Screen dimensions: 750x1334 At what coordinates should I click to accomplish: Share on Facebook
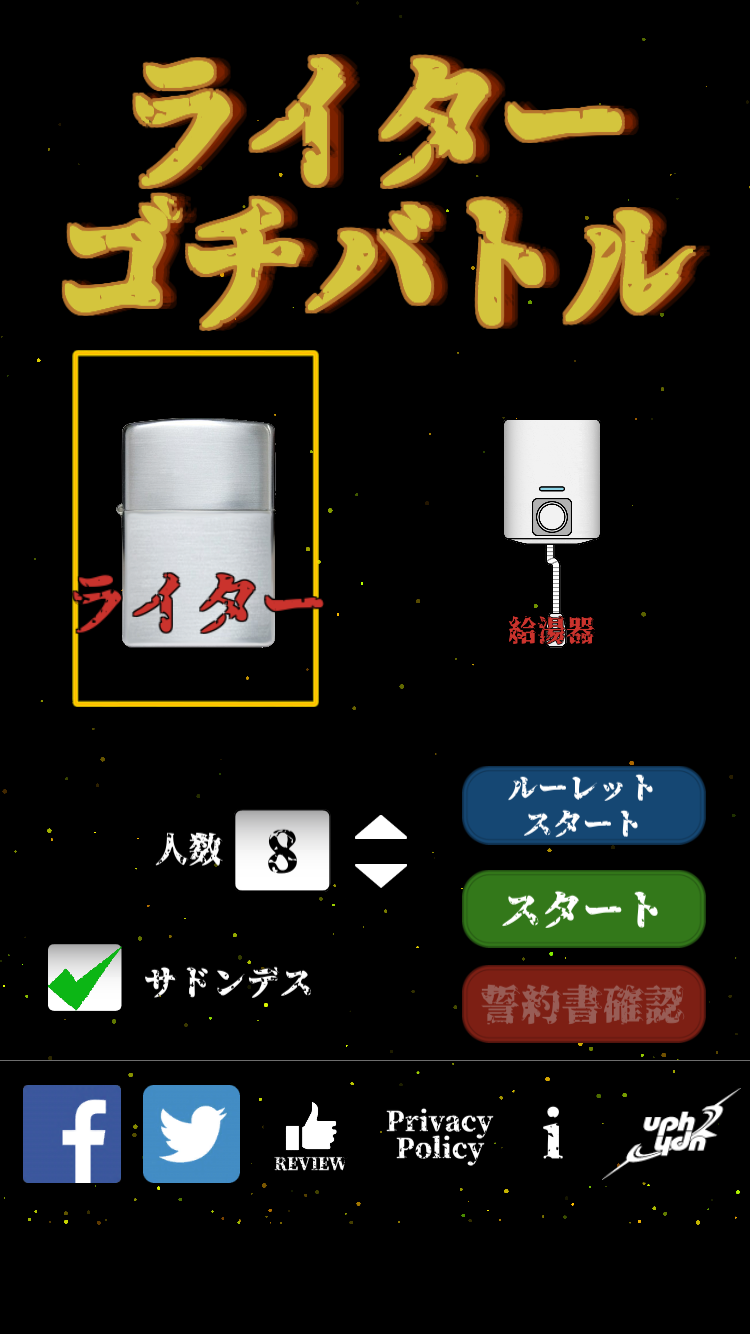72,1134
